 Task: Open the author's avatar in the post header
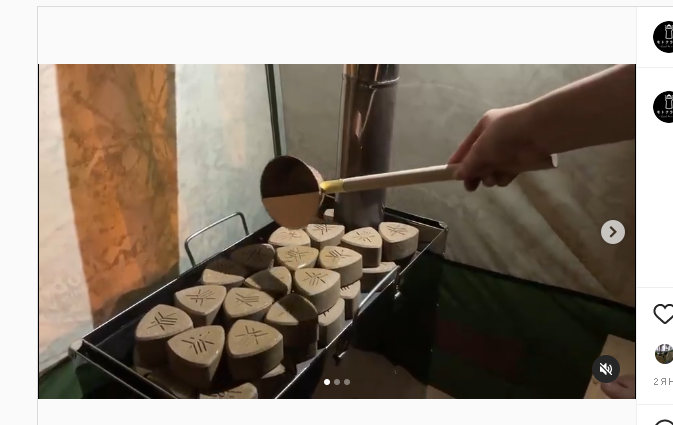[x=664, y=37]
